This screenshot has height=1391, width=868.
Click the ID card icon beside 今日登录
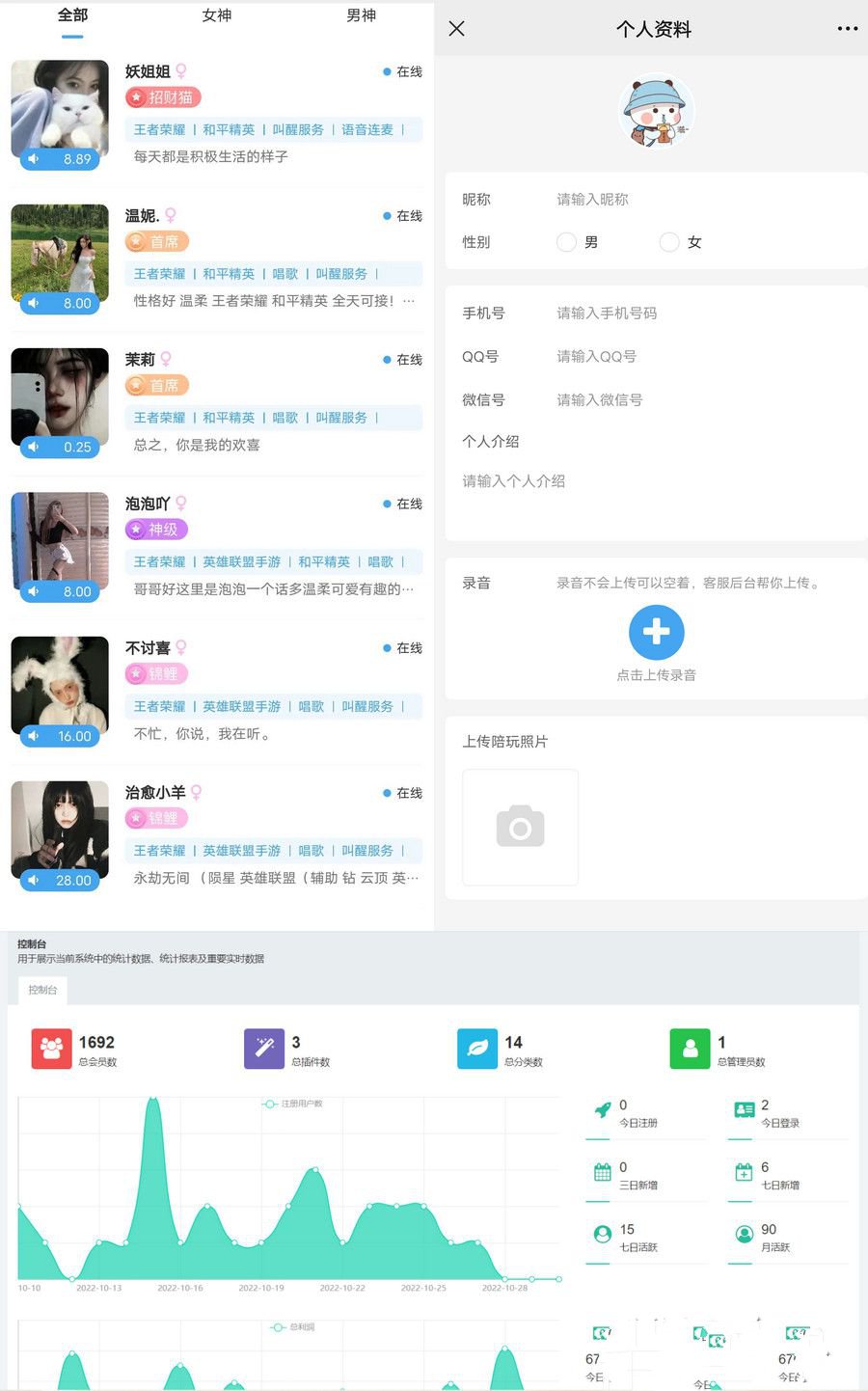point(743,1110)
